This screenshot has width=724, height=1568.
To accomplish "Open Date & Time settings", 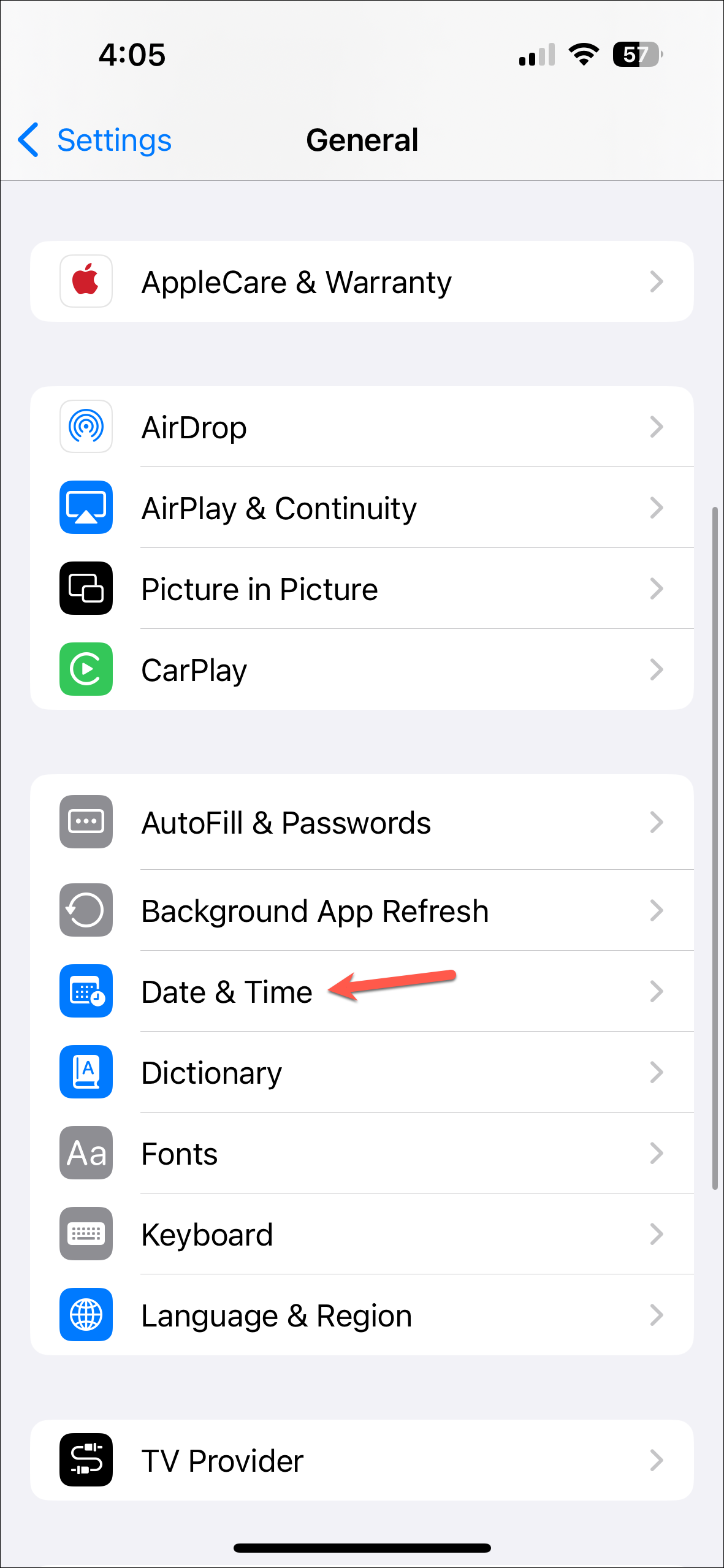I will 362,992.
